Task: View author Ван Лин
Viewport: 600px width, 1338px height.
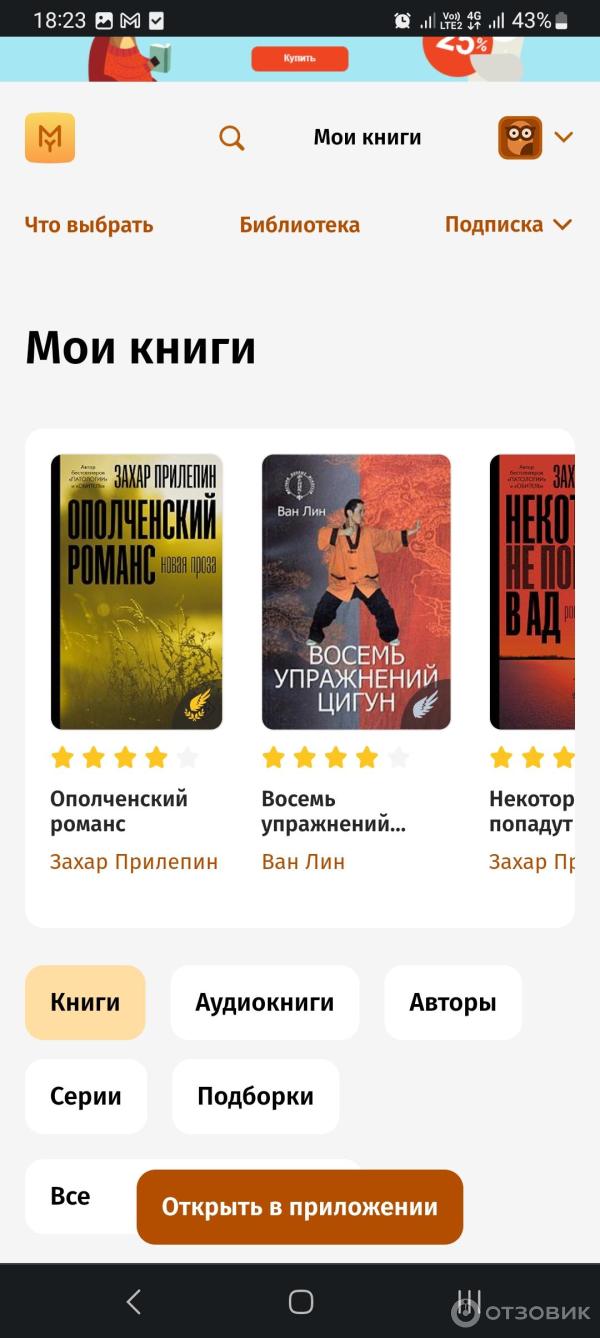Action: (303, 862)
